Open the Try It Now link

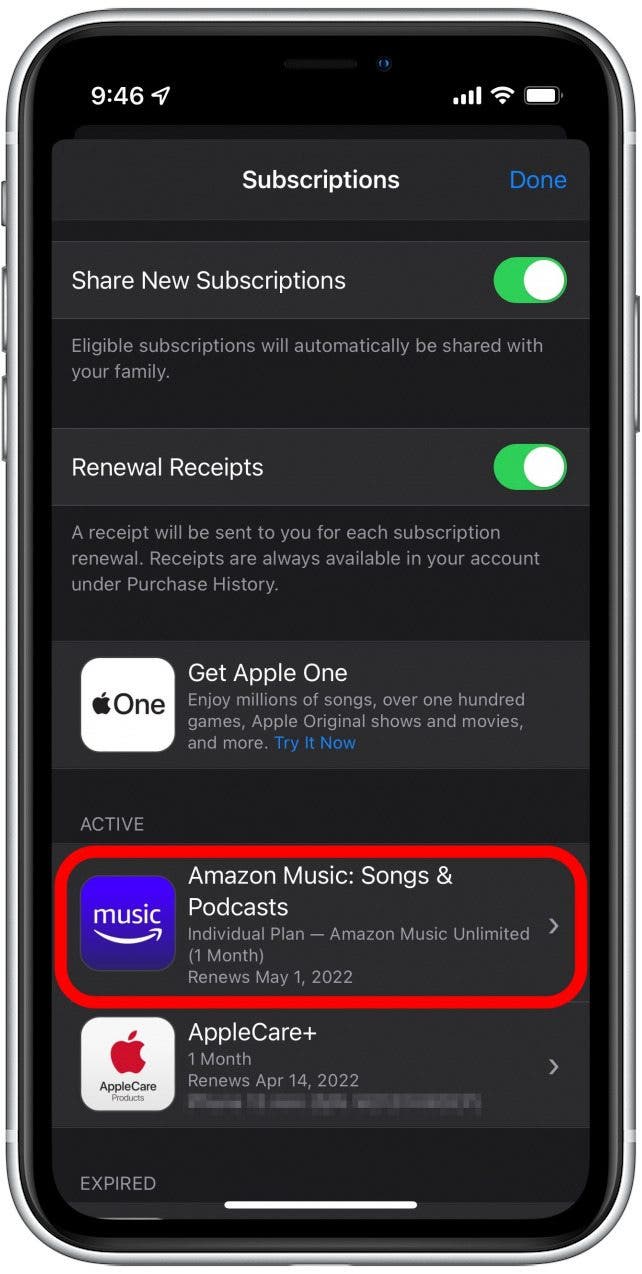click(315, 743)
